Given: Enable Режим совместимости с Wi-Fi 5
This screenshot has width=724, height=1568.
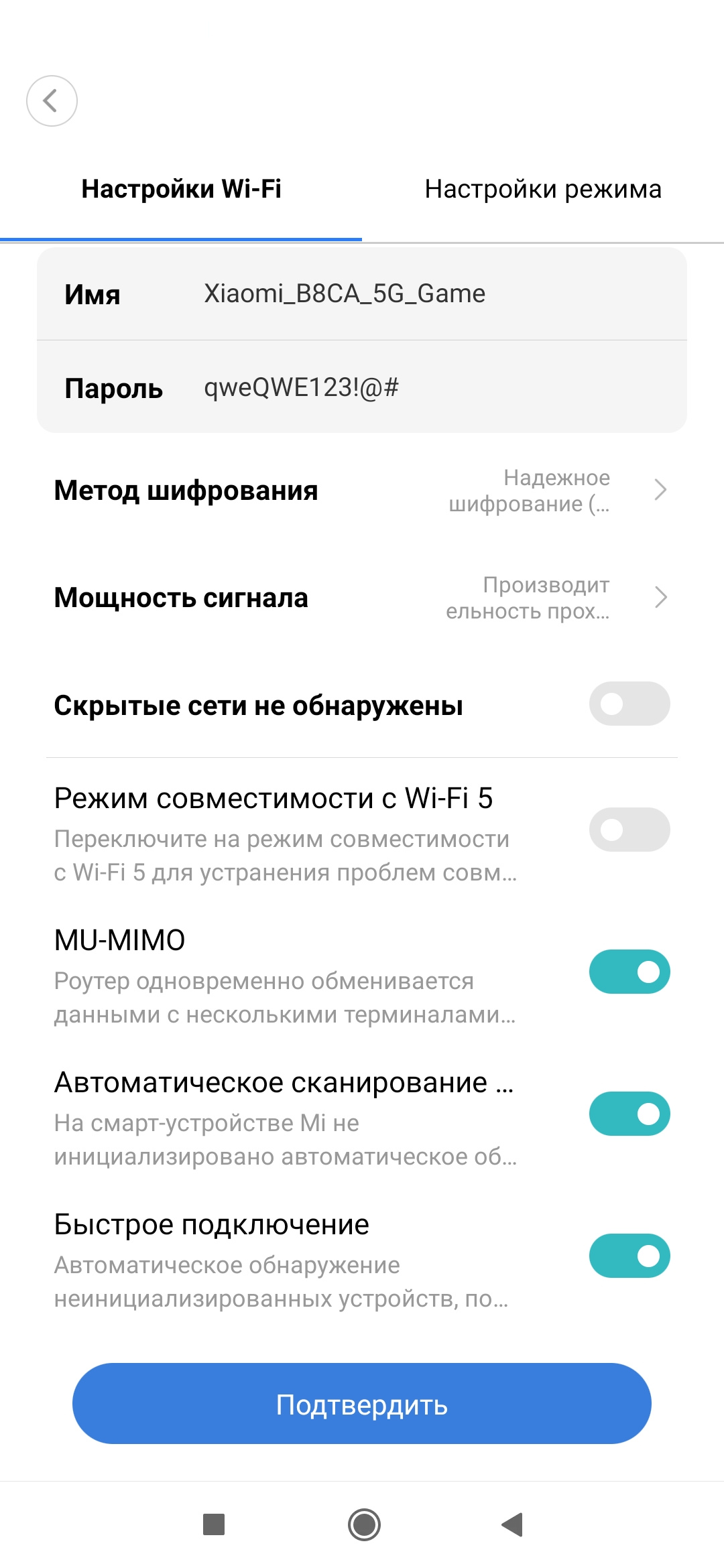Looking at the screenshot, I should (x=629, y=830).
